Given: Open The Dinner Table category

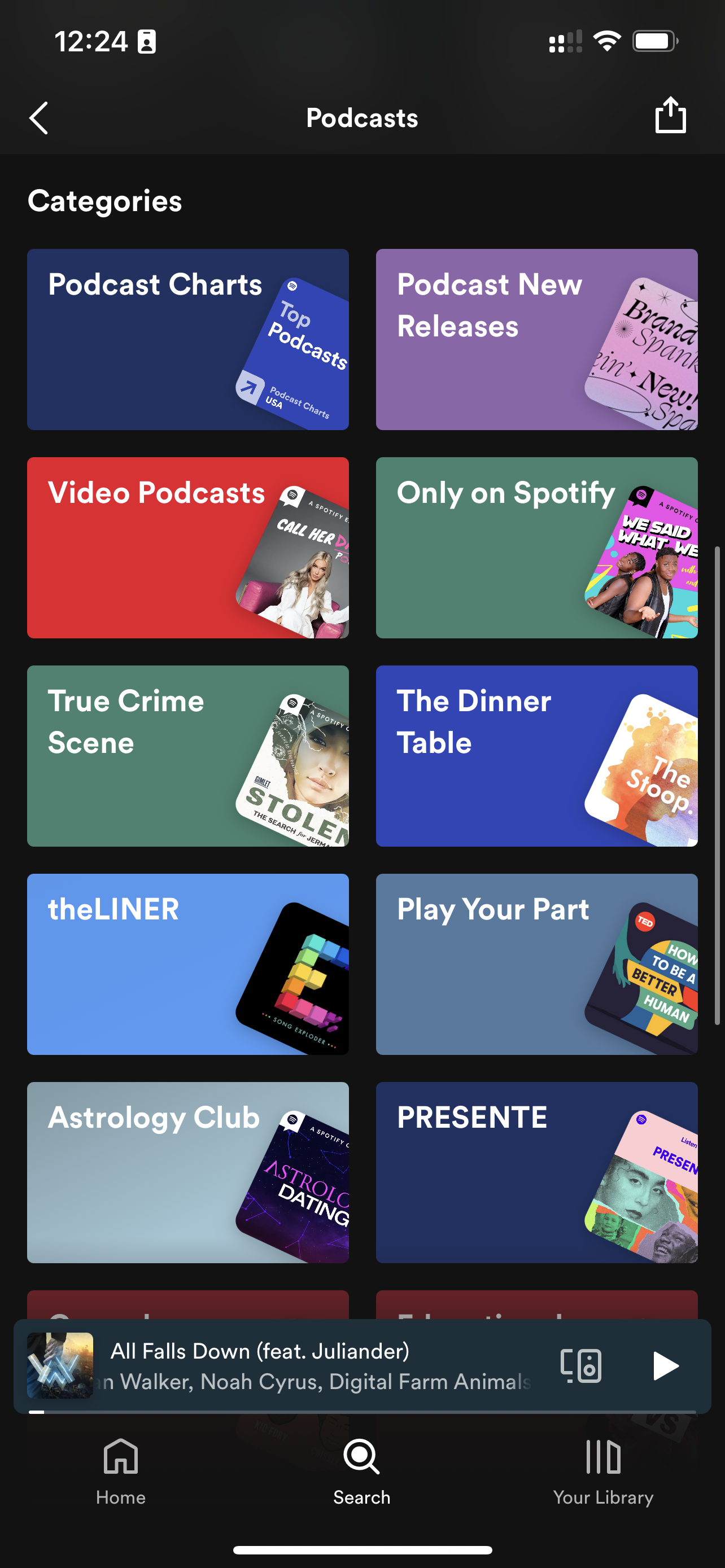Looking at the screenshot, I should click(536, 755).
